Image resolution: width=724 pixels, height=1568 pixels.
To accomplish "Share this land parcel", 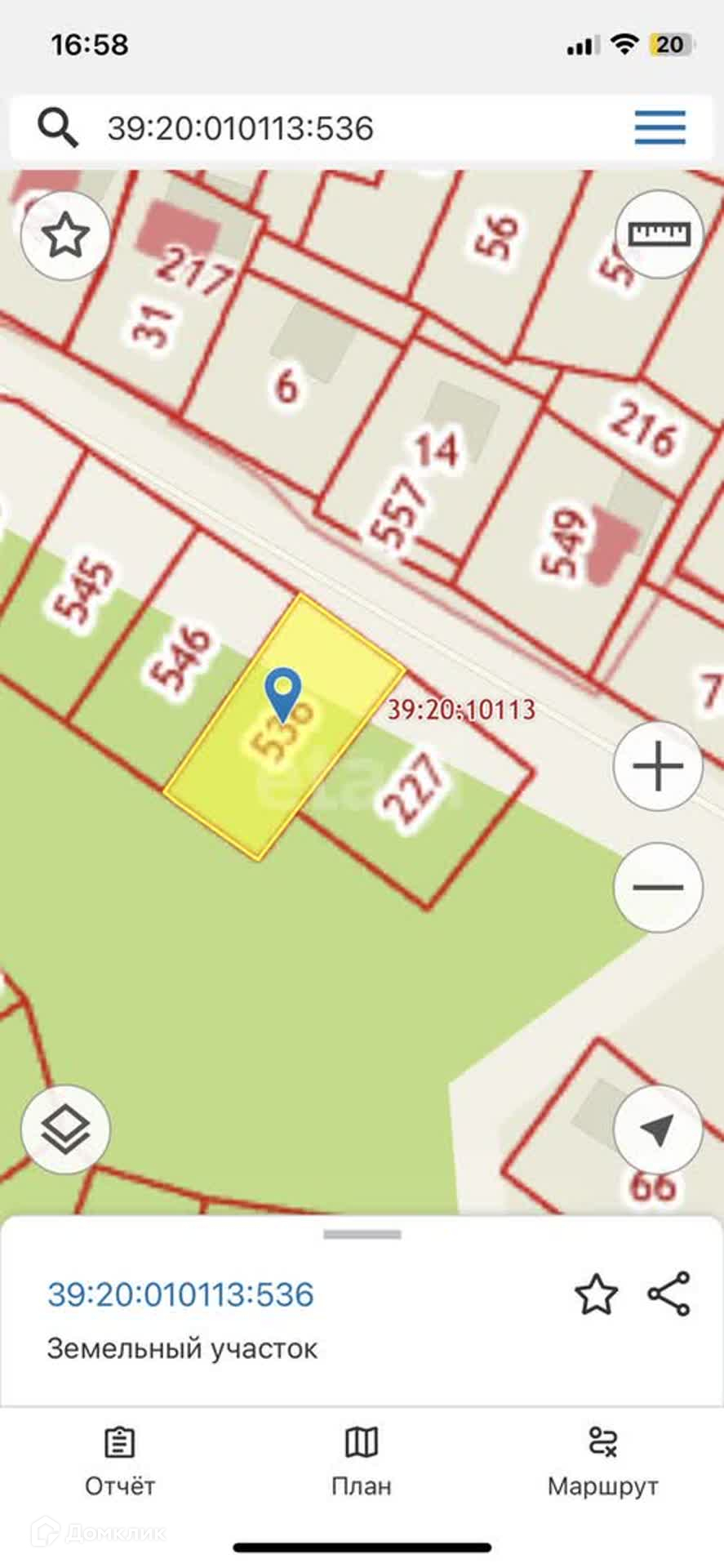I will 669,1294.
